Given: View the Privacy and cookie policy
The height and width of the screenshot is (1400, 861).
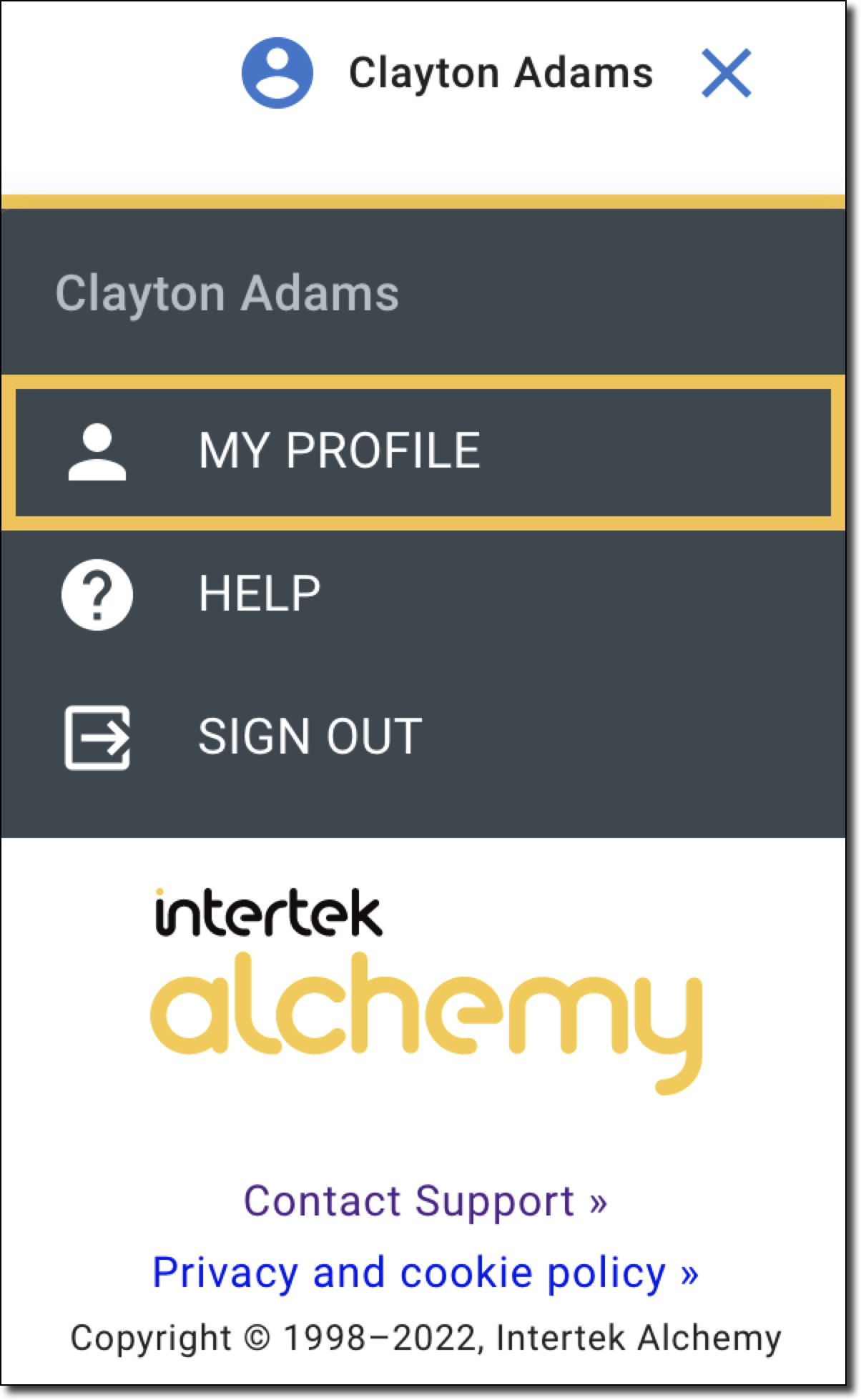Looking at the screenshot, I should tap(425, 1273).
